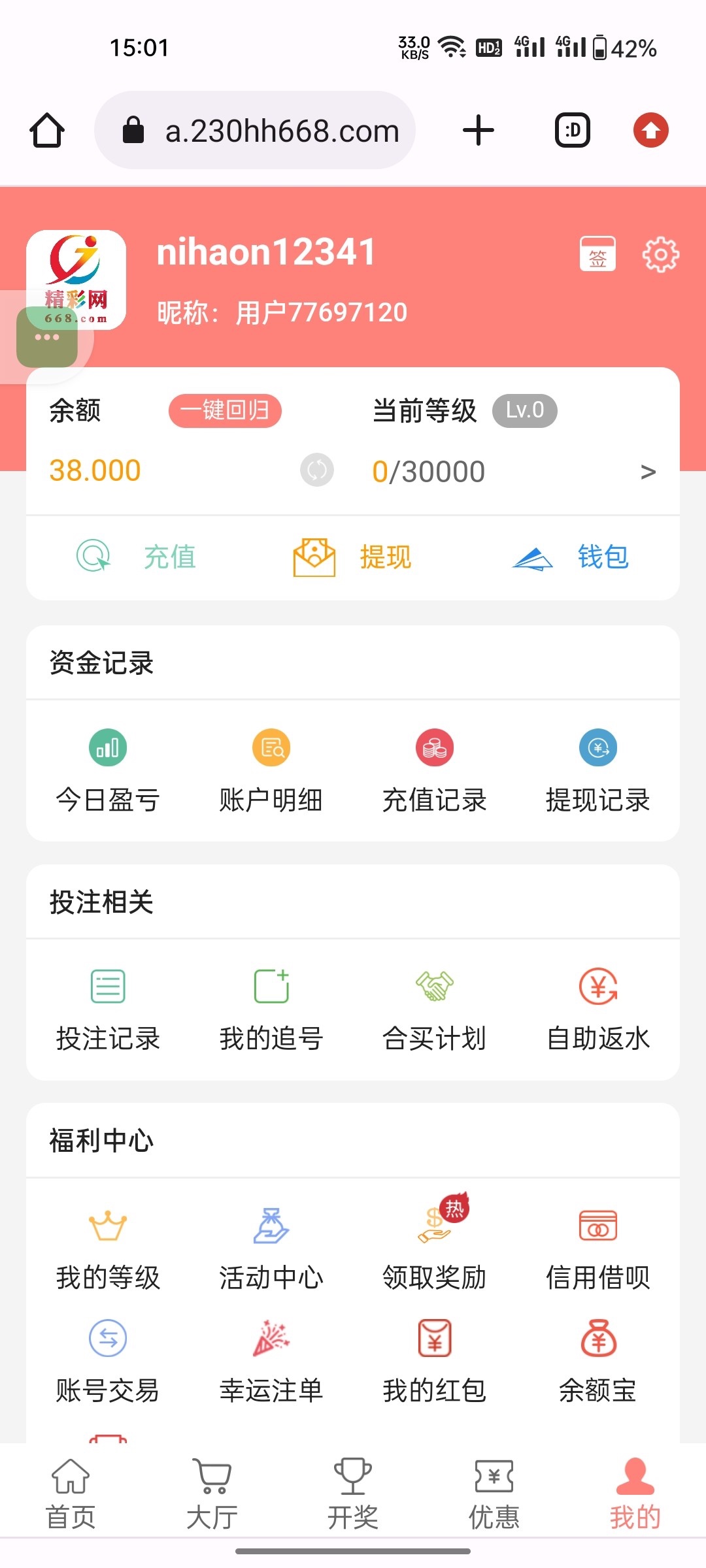Open 提现记录 withdrawal history

pyautogui.click(x=598, y=771)
